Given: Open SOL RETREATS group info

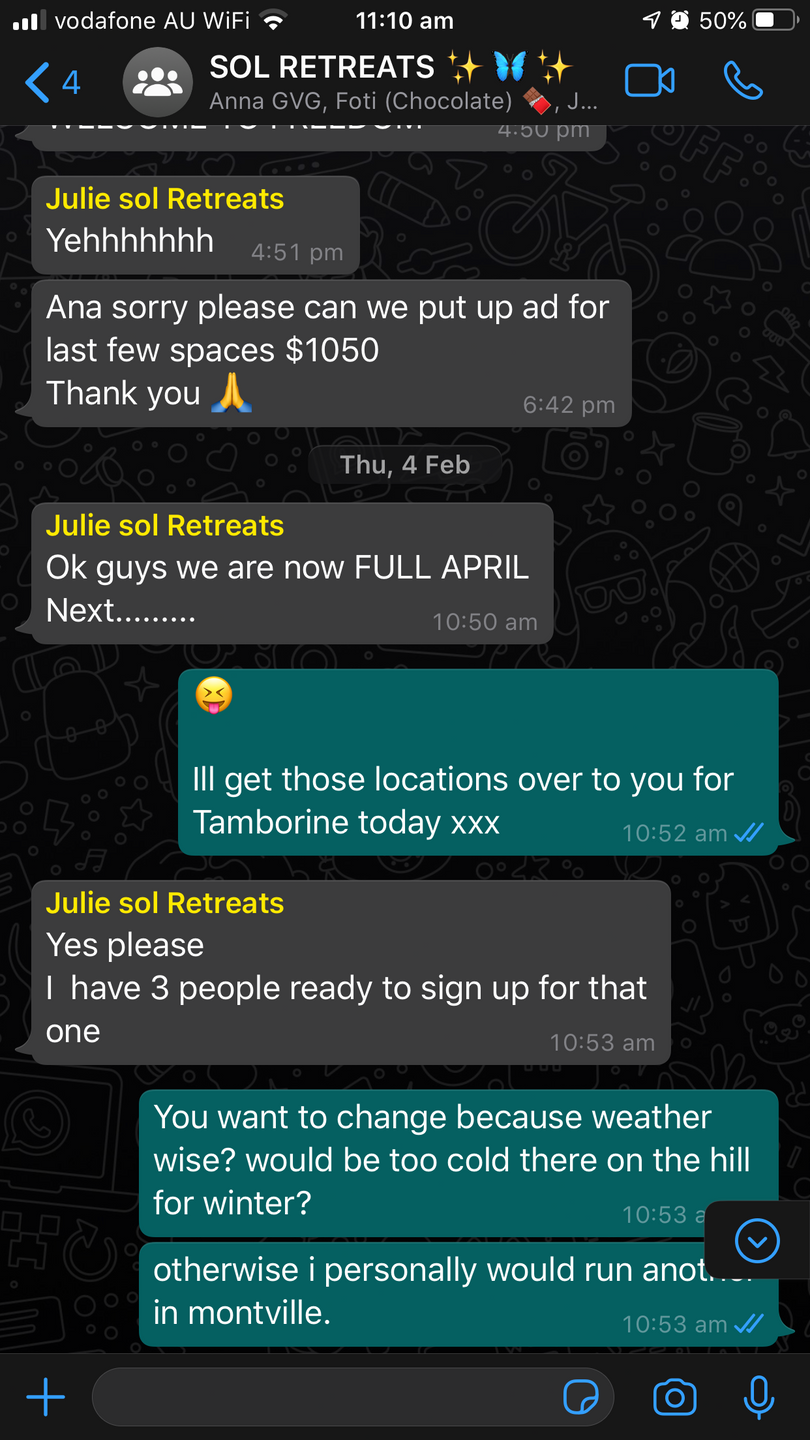Looking at the screenshot, I should 390,82.
